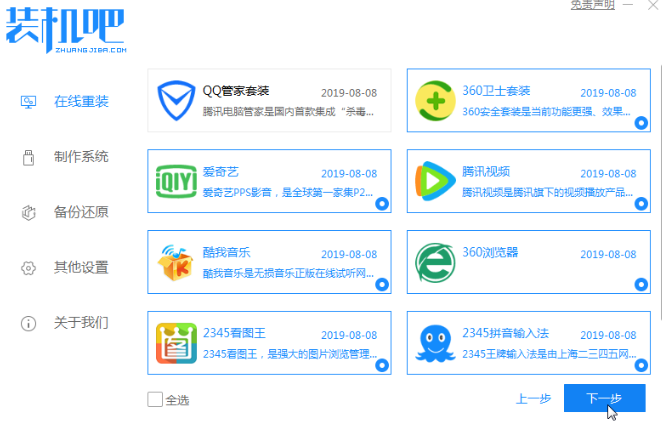This screenshot has width=662, height=423.
Task: Check the 全选 checkbox
Action: pos(155,399)
